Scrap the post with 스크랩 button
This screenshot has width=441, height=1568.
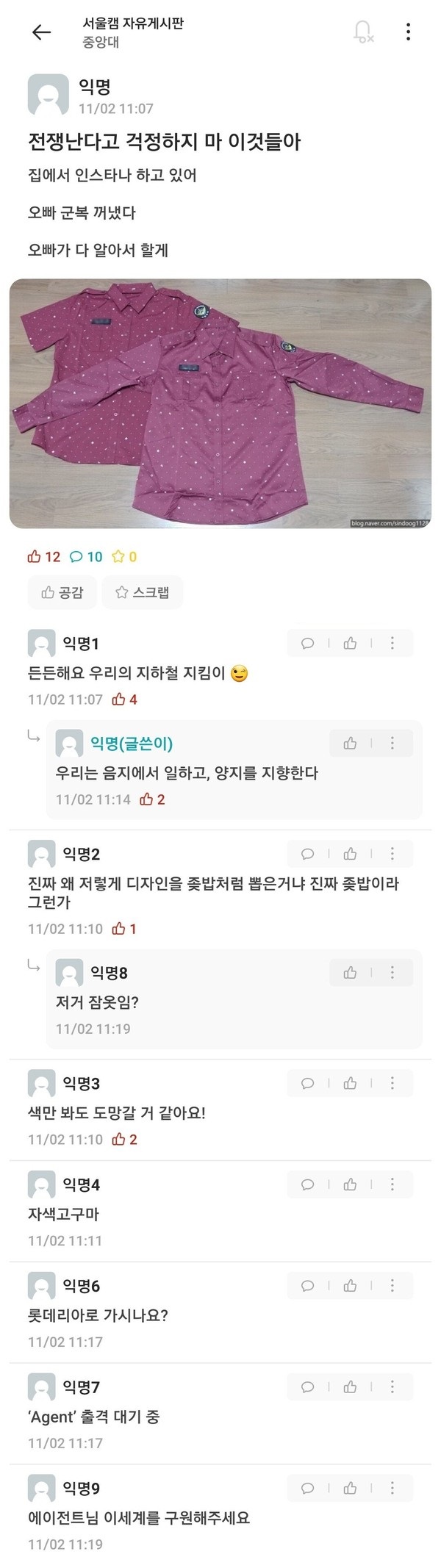pos(143,592)
